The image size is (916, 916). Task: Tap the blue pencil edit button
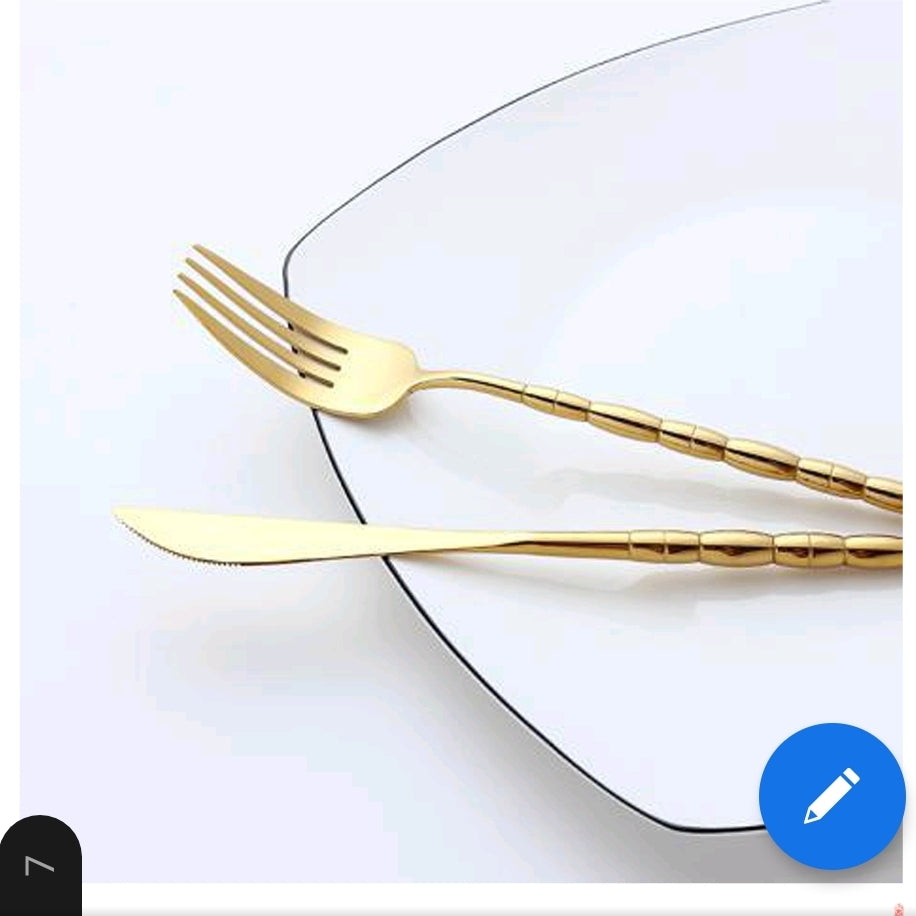(x=831, y=796)
